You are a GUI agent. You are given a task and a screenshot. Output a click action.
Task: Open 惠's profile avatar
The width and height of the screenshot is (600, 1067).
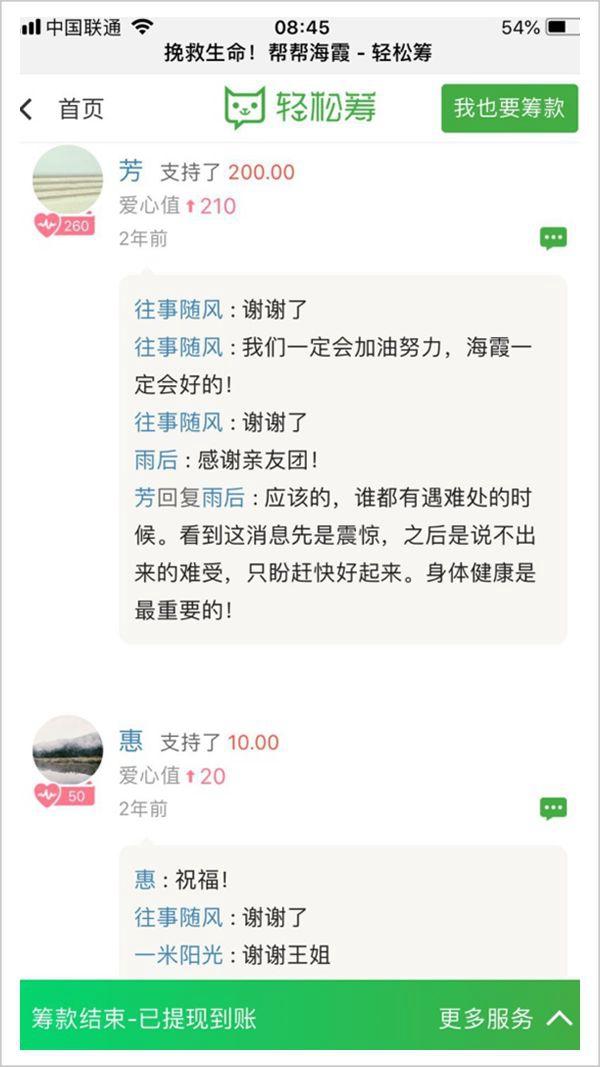coord(68,749)
